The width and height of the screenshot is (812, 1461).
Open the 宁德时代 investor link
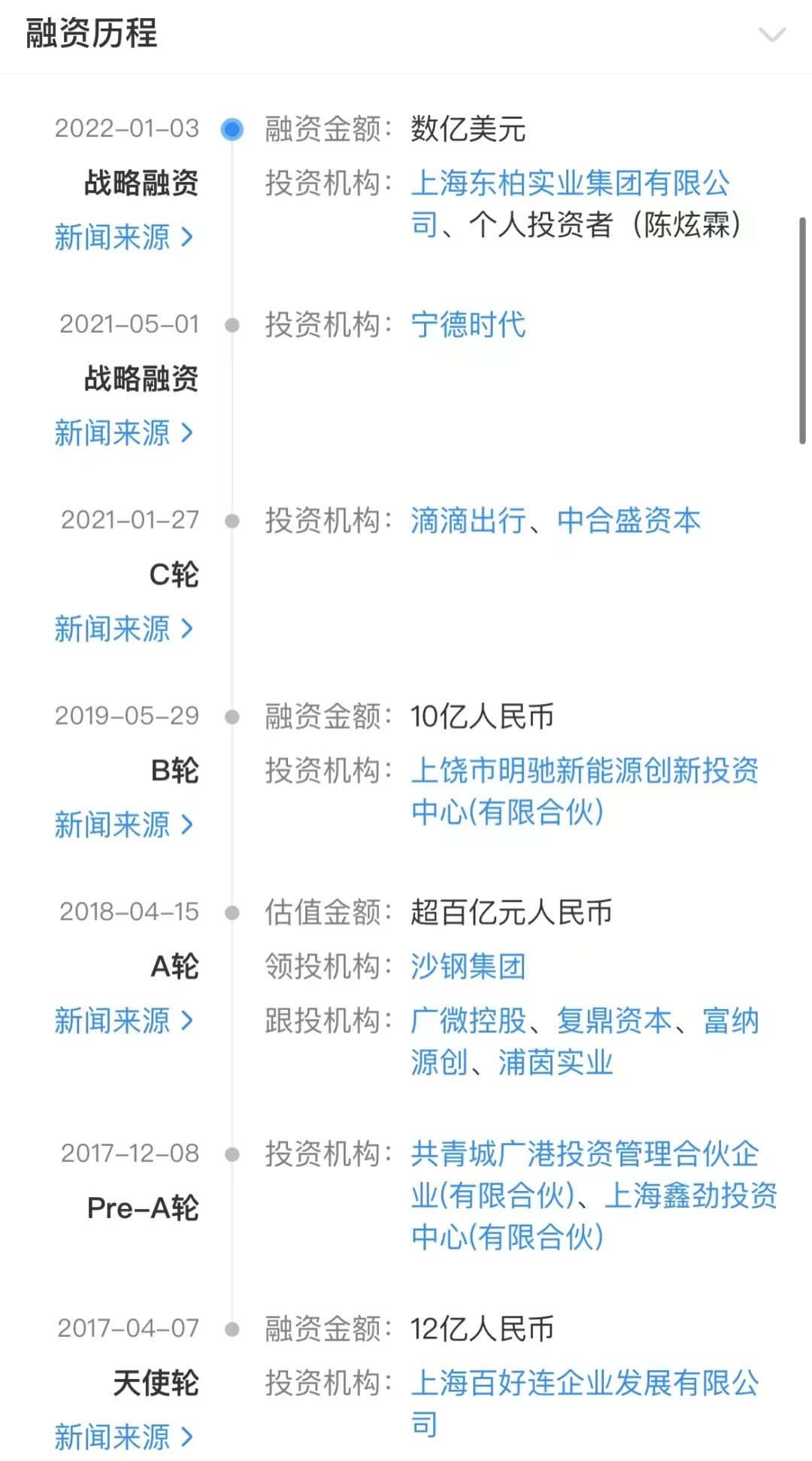click(x=468, y=325)
